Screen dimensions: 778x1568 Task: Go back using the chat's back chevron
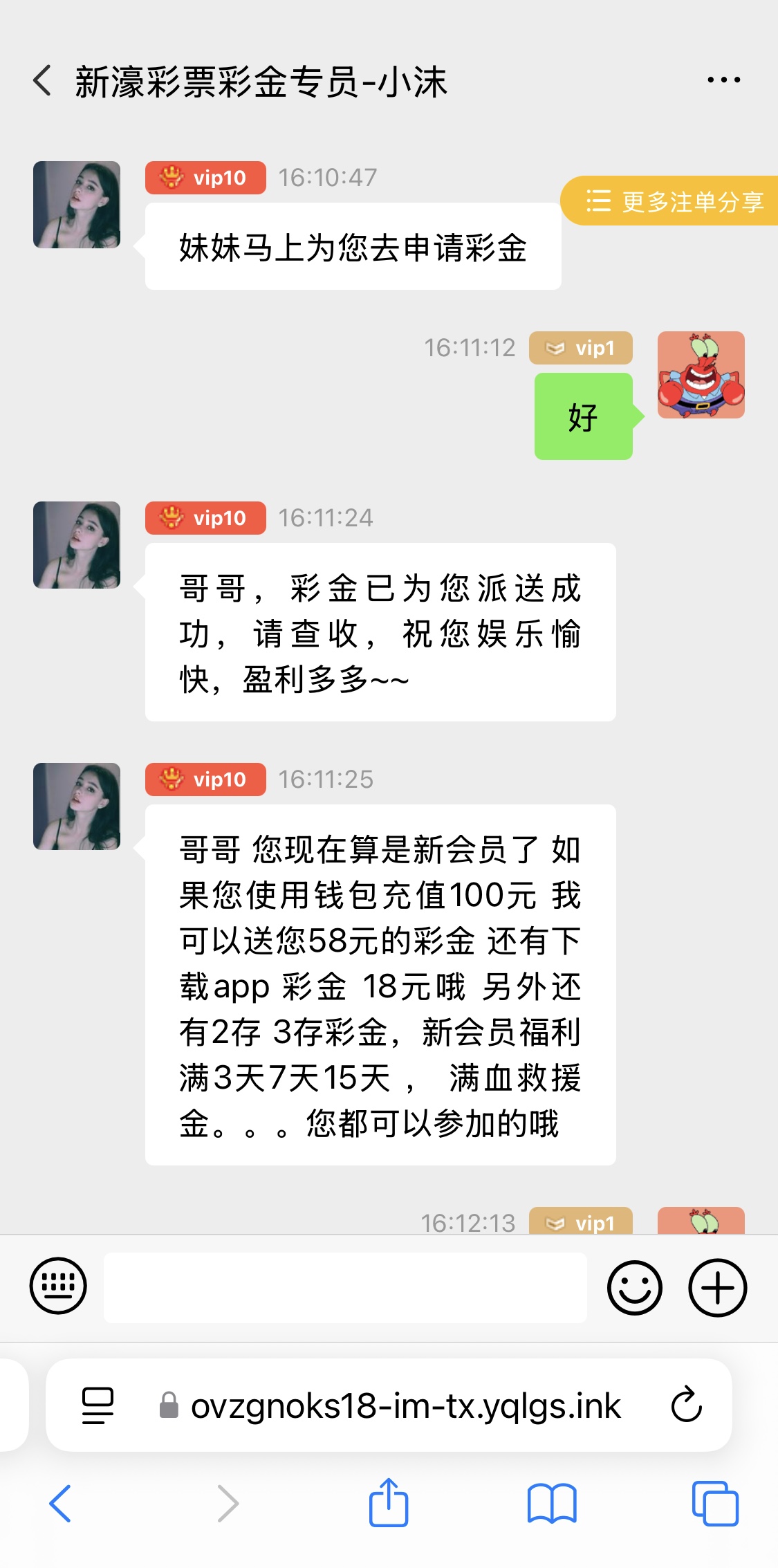[x=41, y=80]
